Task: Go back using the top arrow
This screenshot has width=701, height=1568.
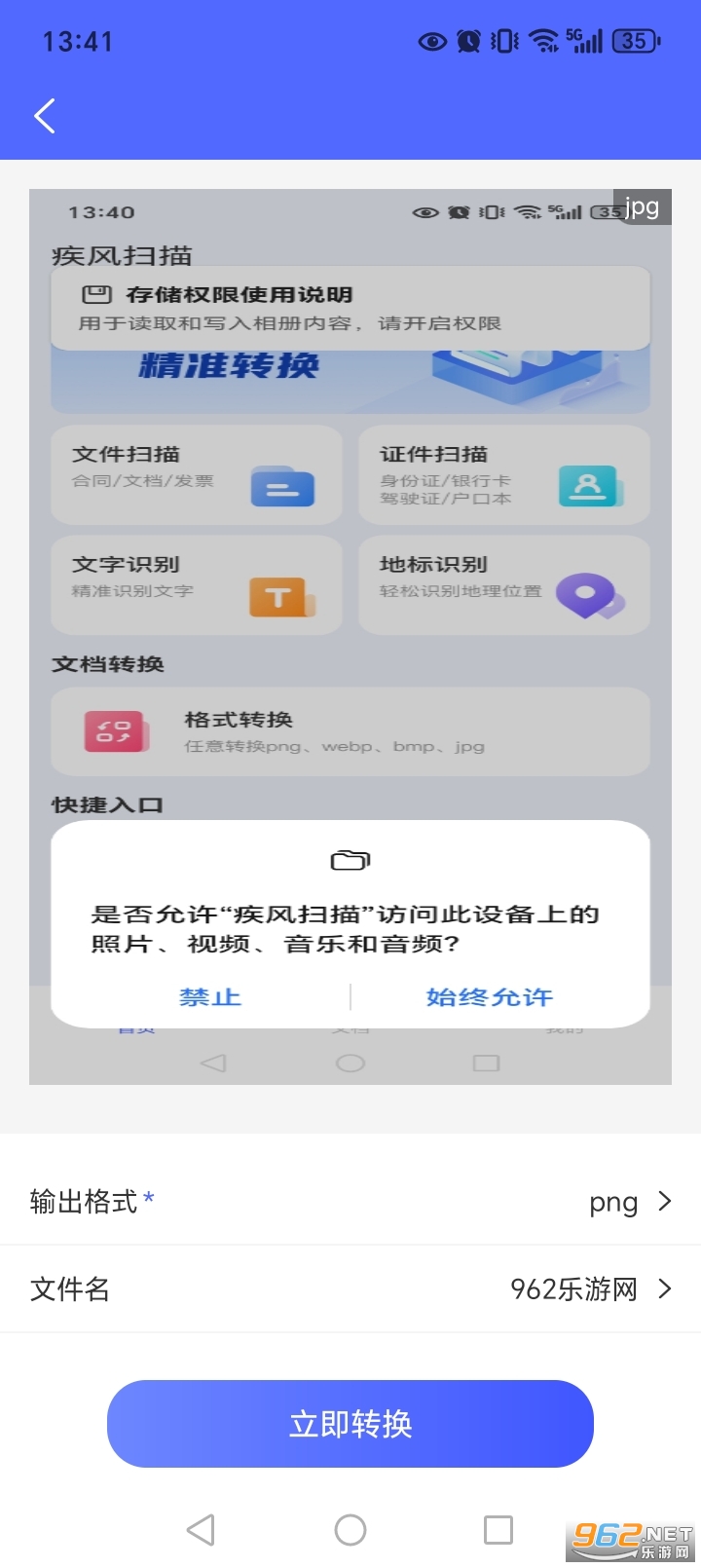Action: (45, 116)
